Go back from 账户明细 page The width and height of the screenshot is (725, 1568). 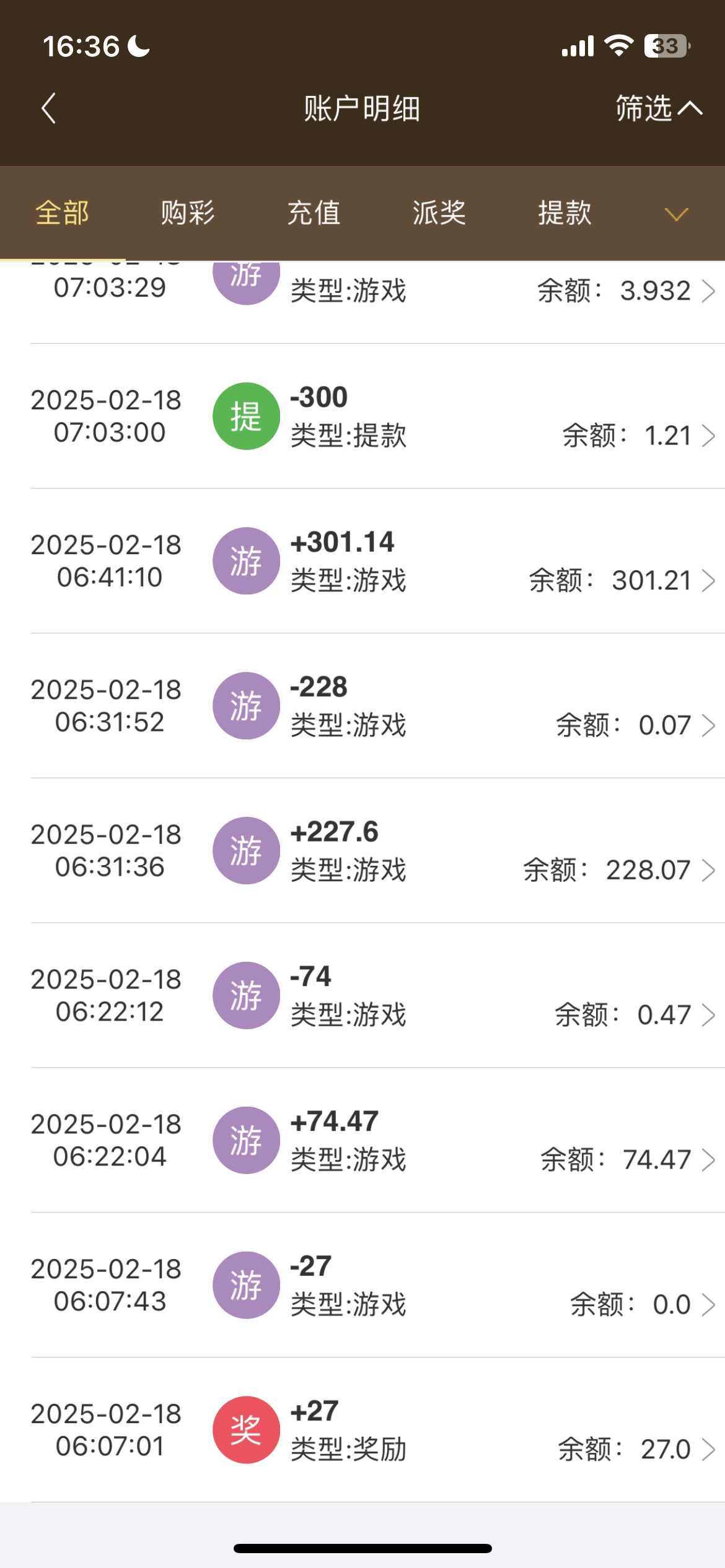tap(49, 109)
